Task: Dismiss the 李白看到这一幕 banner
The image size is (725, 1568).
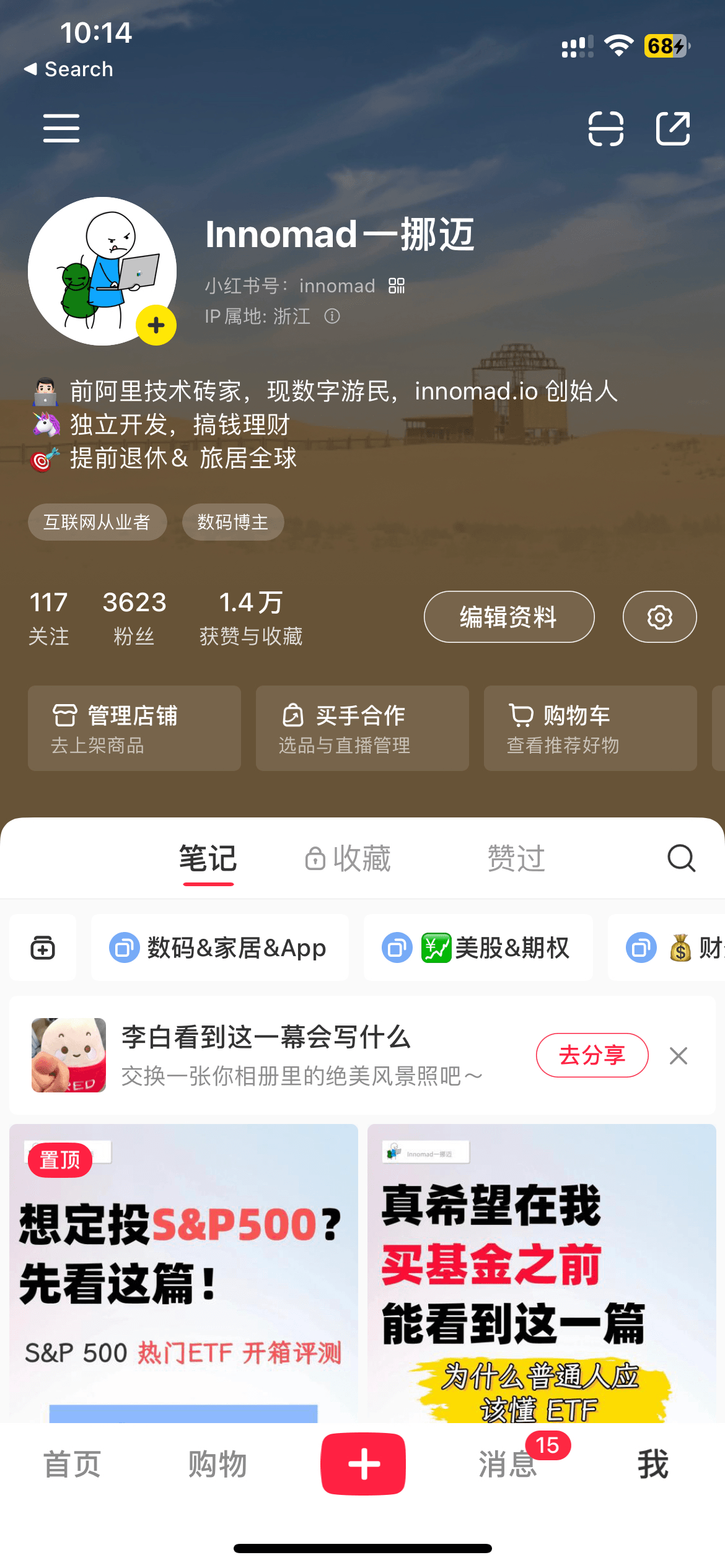Action: 679,1055
